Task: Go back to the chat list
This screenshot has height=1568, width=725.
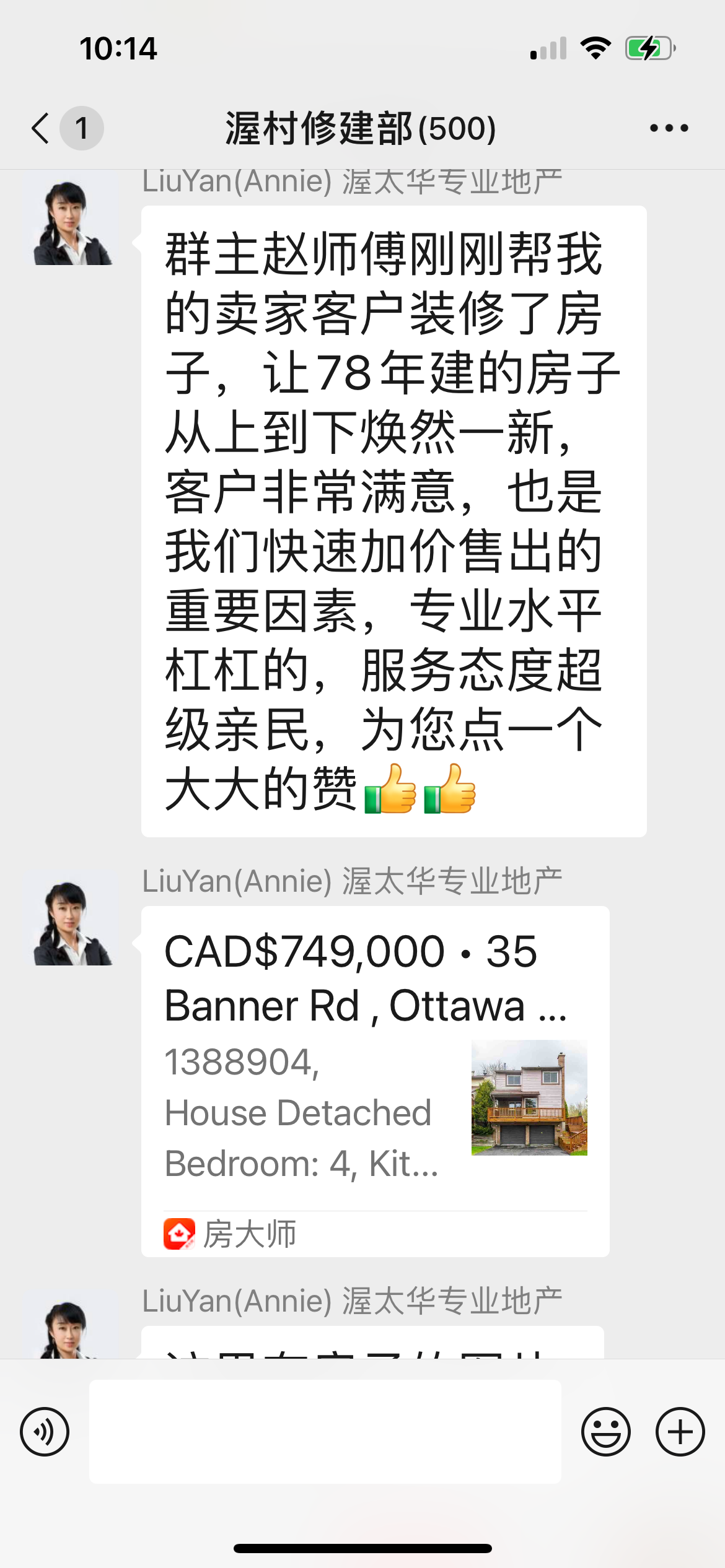Action: [41, 128]
